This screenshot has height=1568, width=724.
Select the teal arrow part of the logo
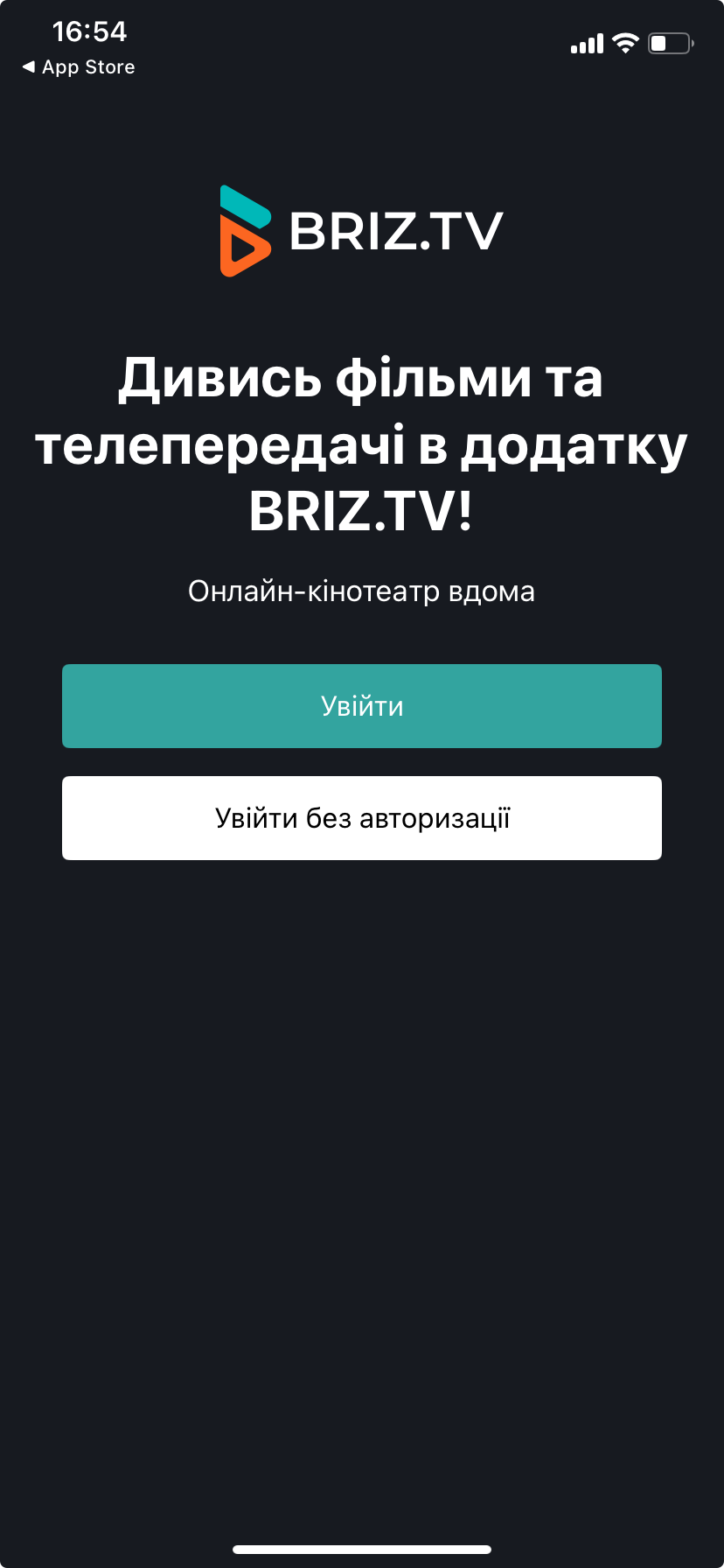point(243,204)
